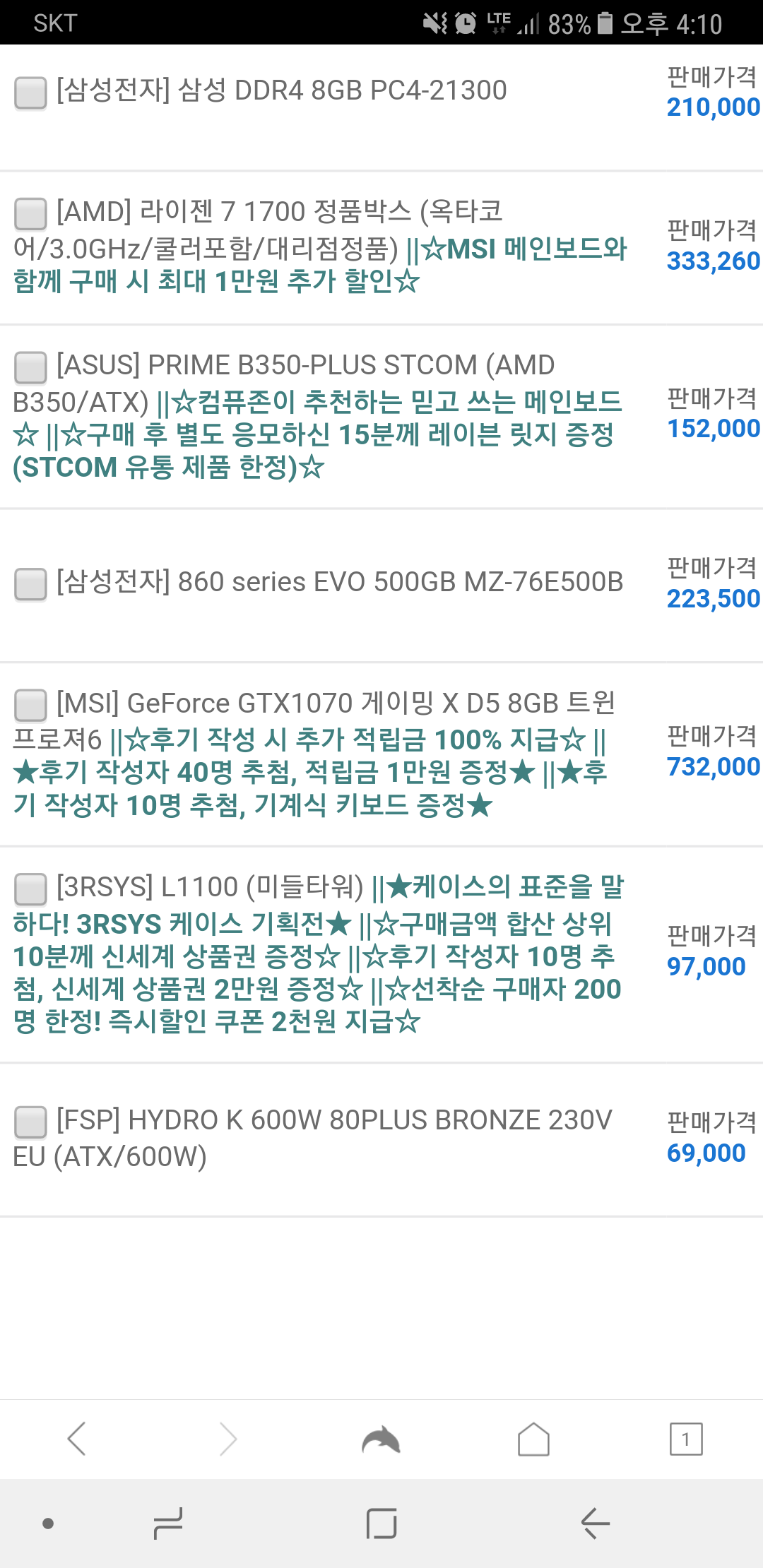Image resolution: width=763 pixels, height=1568 pixels.
Task: Tap the system back button
Action: pos(596,1524)
